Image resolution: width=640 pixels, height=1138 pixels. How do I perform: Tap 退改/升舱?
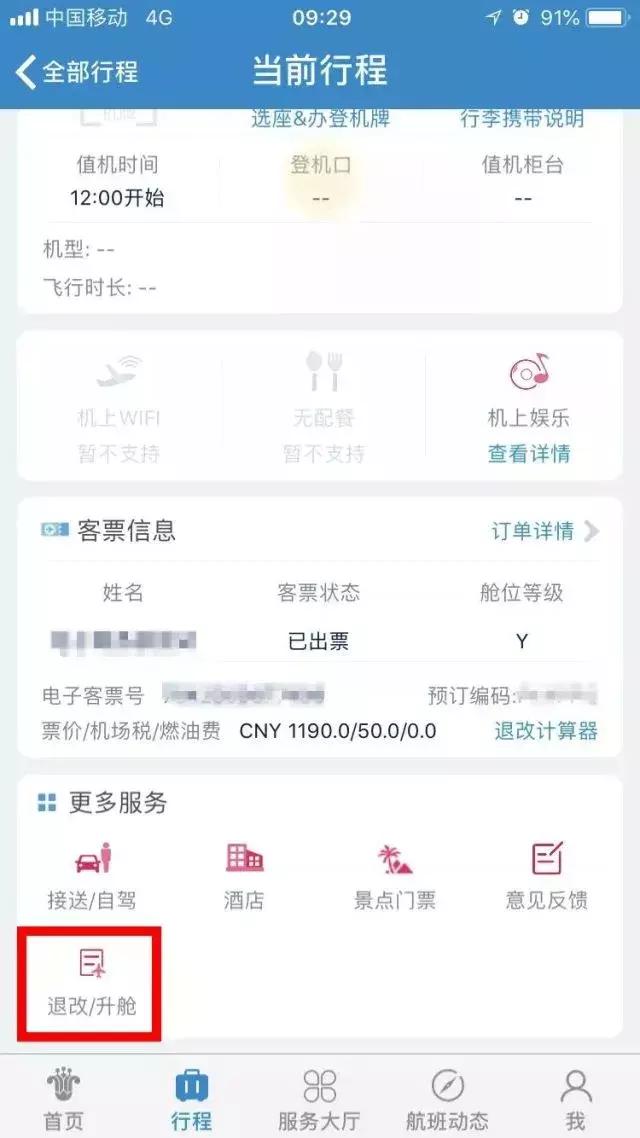[x=92, y=983]
